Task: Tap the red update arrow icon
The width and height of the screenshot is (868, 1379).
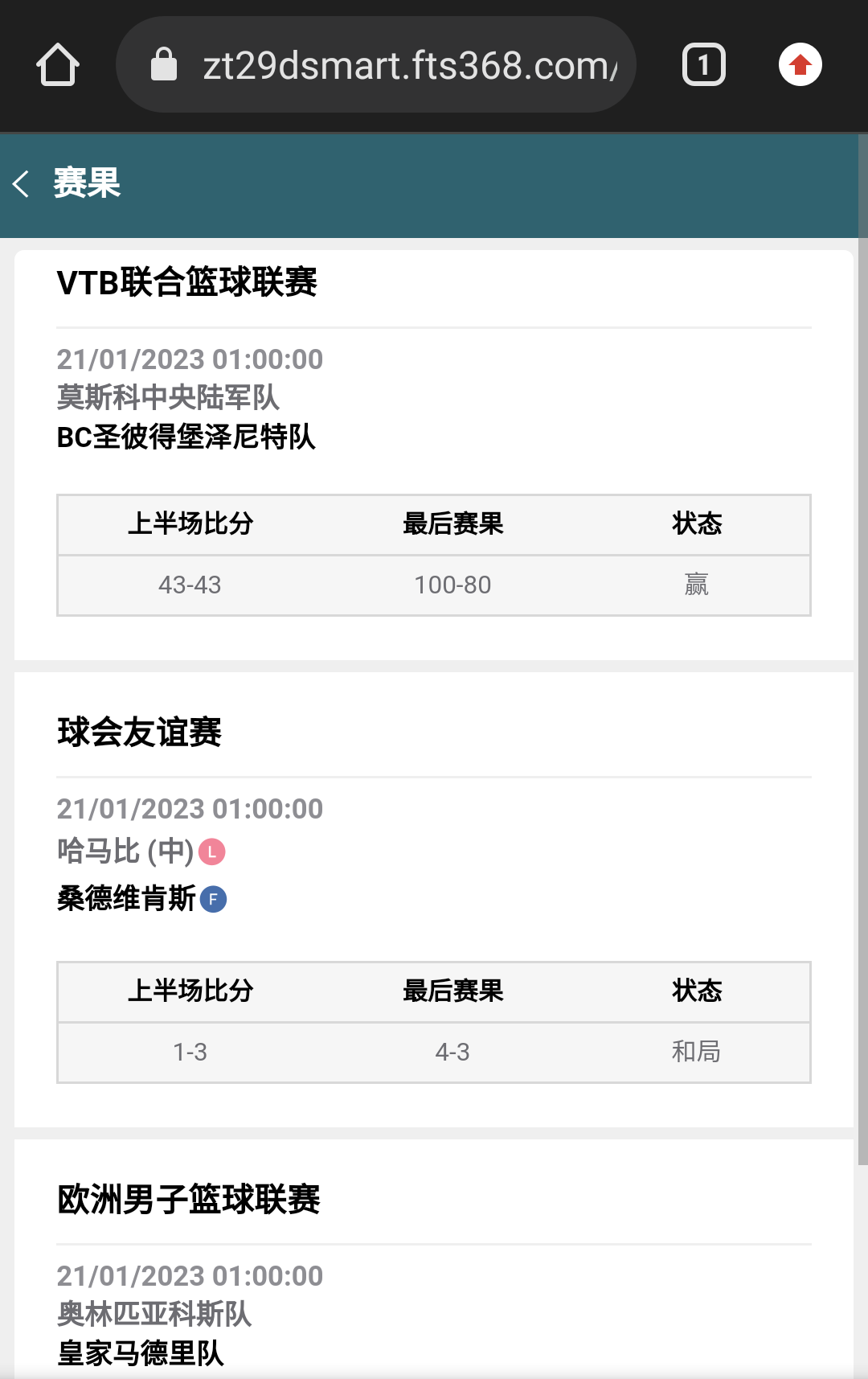Action: click(x=800, y=65)
